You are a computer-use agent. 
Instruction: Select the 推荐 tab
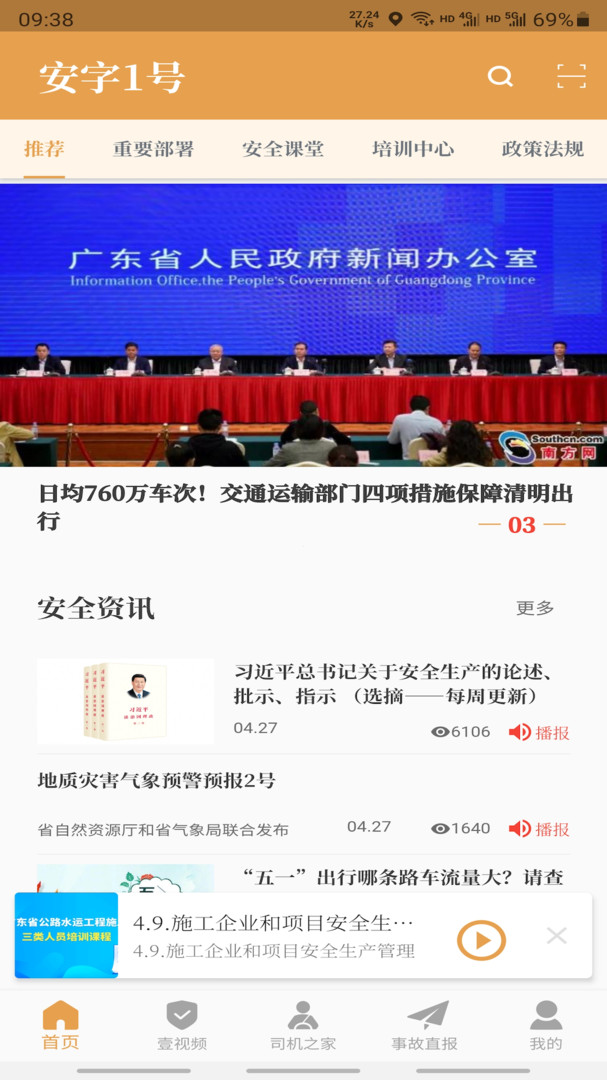44,149
